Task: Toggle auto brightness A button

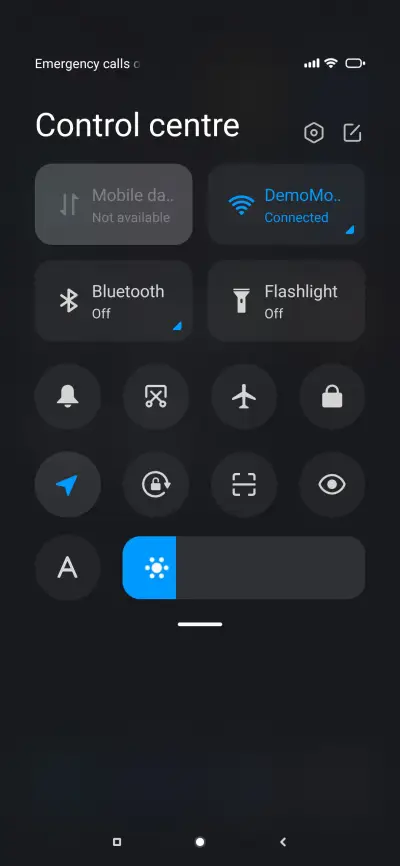Action: click(x=67, y=568)
